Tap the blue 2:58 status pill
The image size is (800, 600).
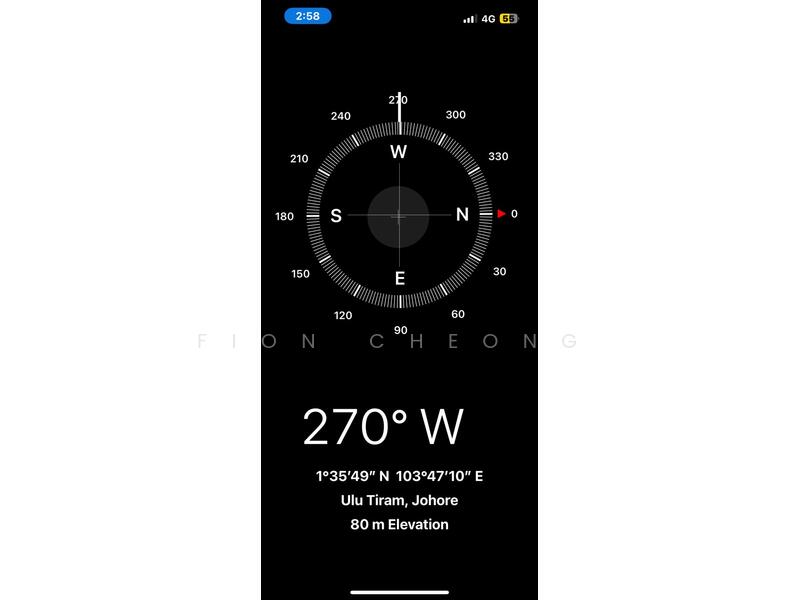(308, 16)
